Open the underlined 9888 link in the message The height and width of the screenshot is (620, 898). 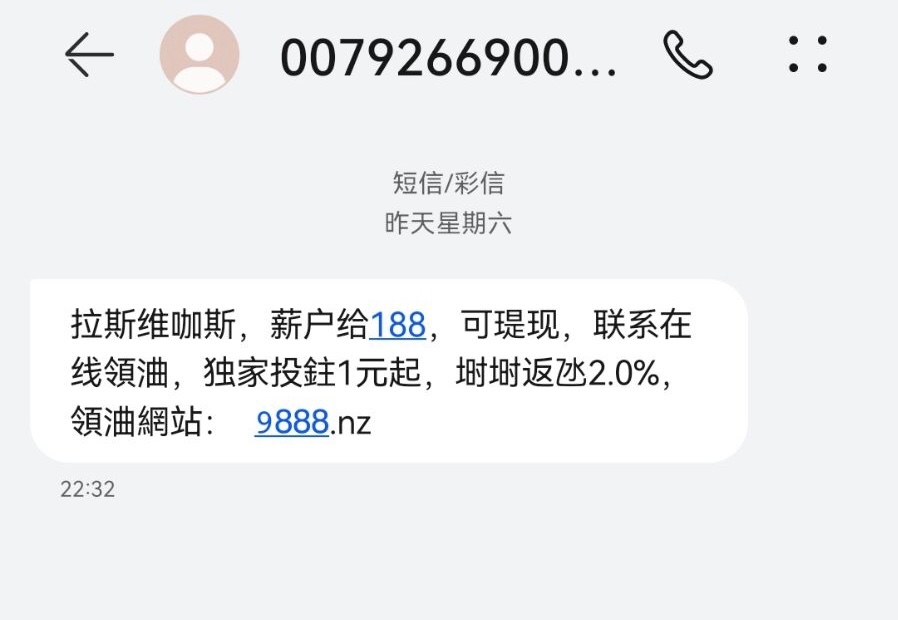(x=292, y=423)
